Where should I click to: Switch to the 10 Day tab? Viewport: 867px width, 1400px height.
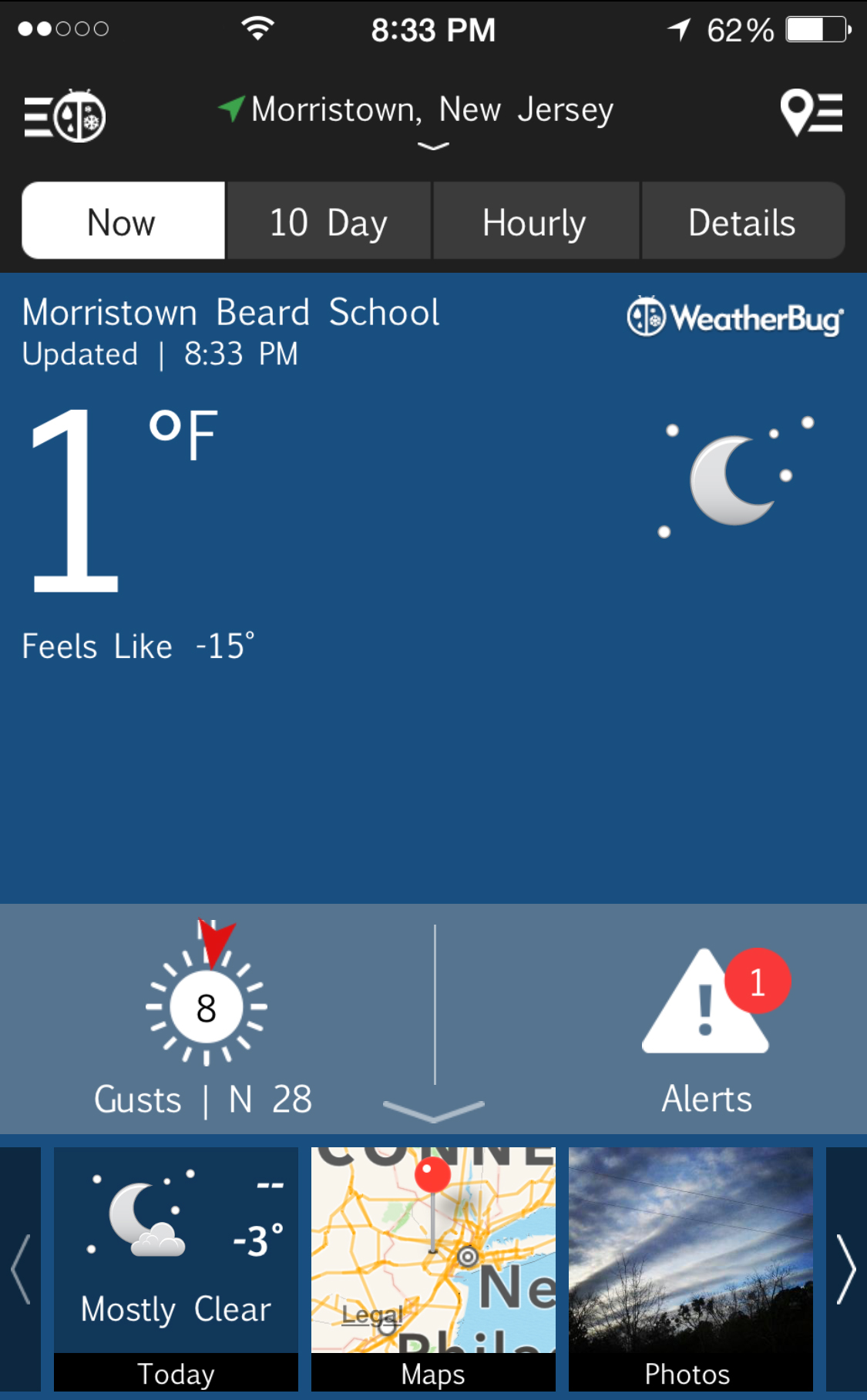(x=328, y=222)
